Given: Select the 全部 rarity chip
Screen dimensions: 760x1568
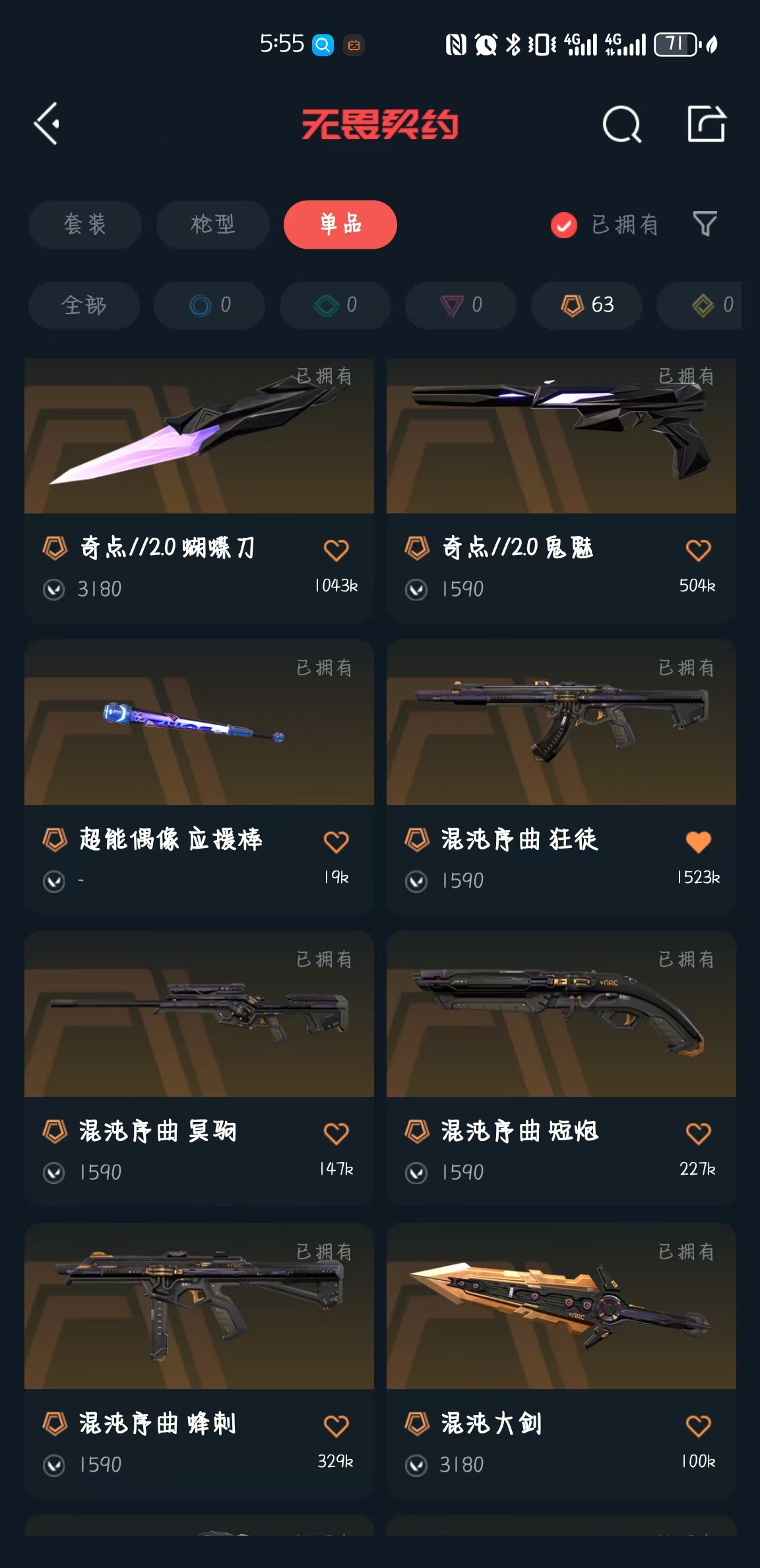Looking at the screenshot, I should (x=84, y=305).
